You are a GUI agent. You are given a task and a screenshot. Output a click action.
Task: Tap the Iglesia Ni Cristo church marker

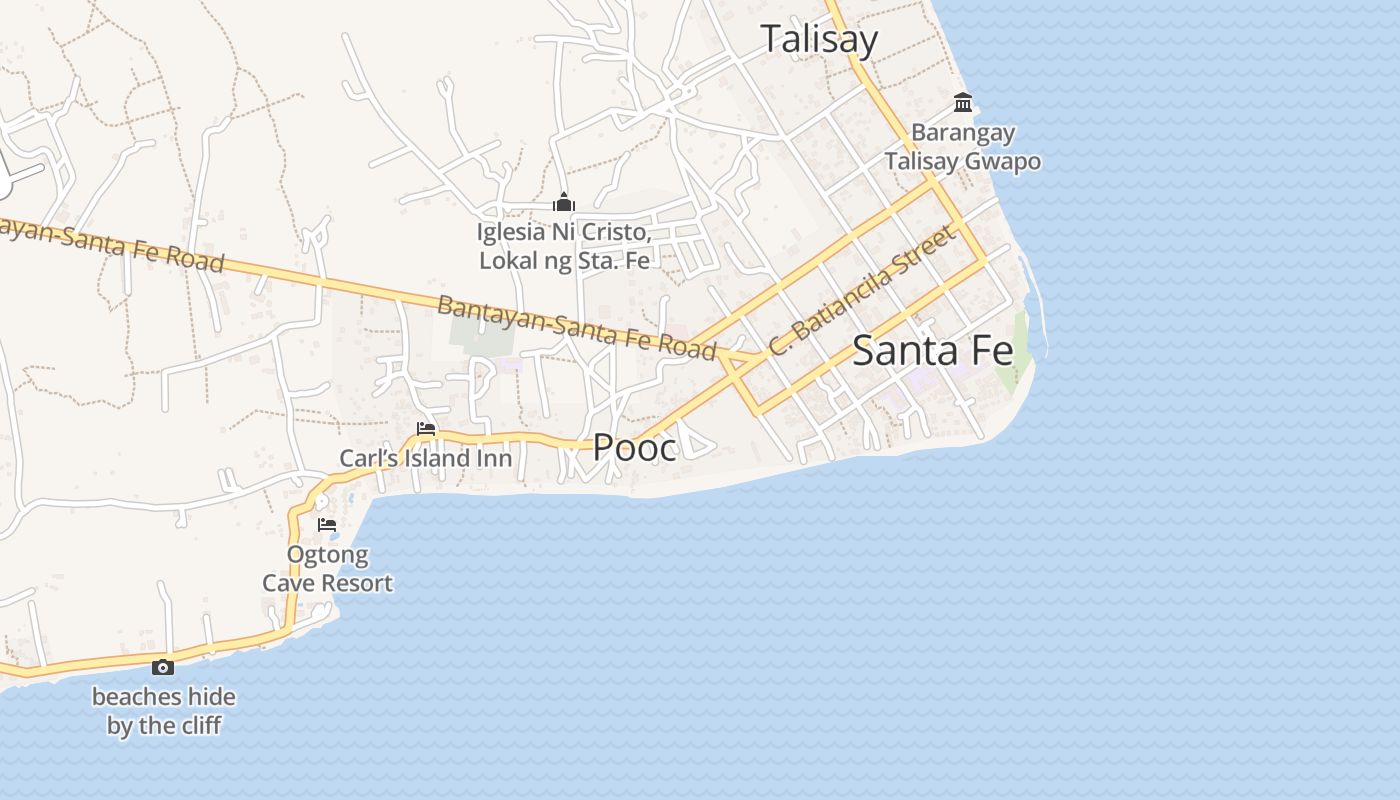[564, 203]
